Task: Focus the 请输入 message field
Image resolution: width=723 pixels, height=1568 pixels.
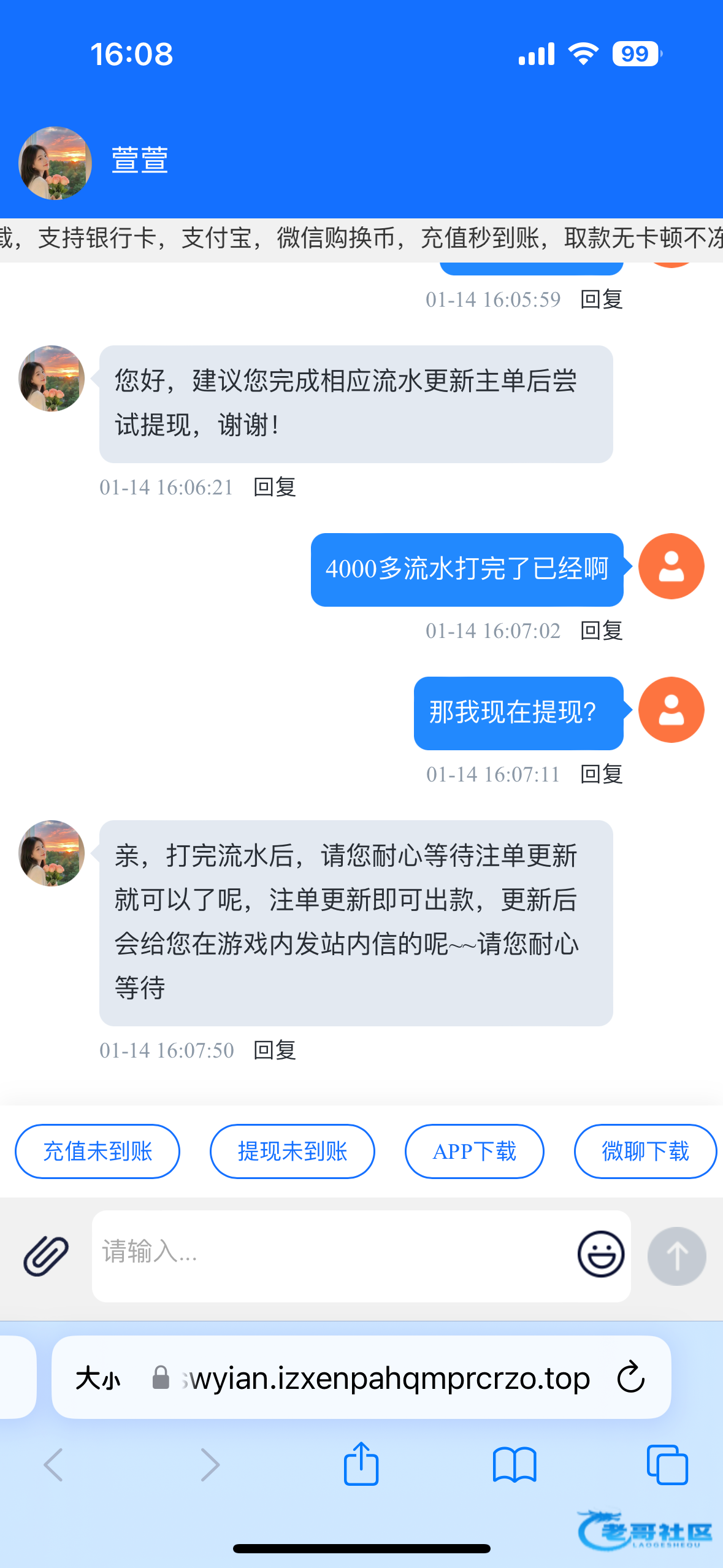Action: (331, 1254)
